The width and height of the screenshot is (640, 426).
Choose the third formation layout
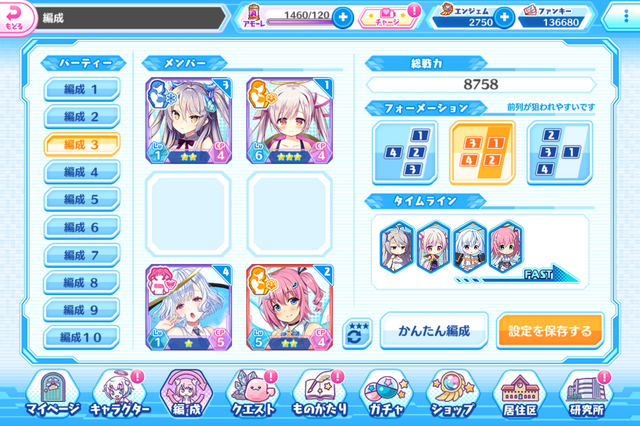click(x=560, y=152)
